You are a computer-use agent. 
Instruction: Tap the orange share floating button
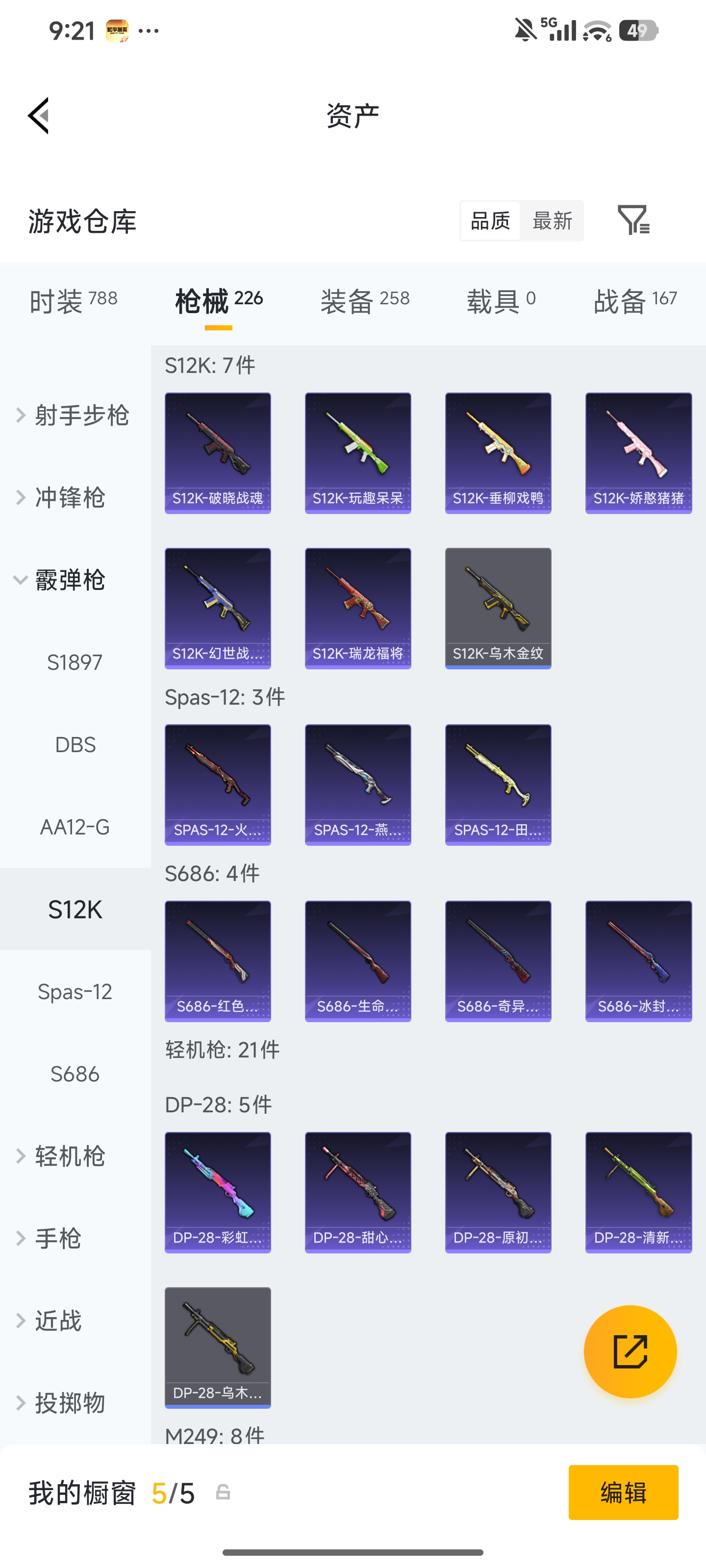pyautogui.click(x=630, y=1352)
